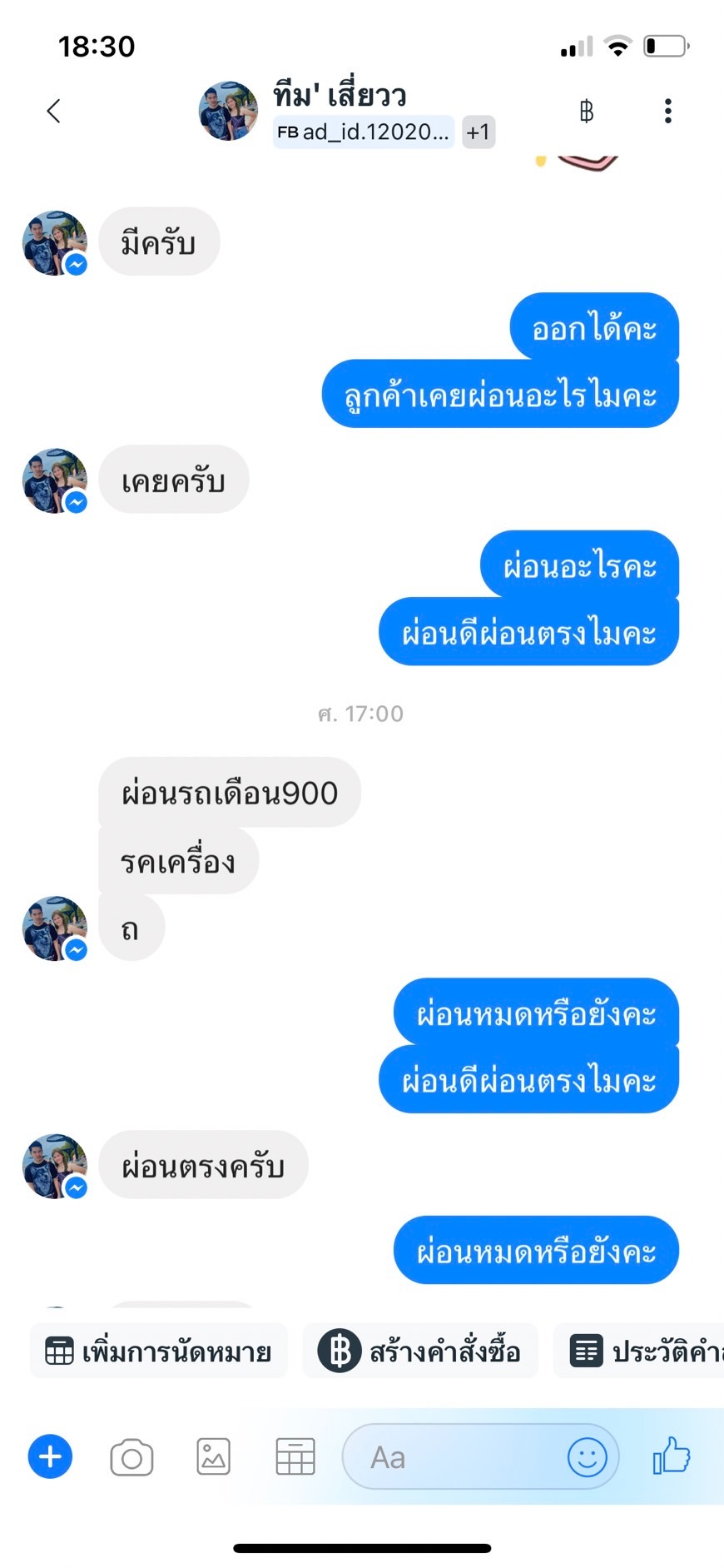Tap the baht currency icon in header
The width and height of the screenshot is (724, 1568).
point(587,111)
